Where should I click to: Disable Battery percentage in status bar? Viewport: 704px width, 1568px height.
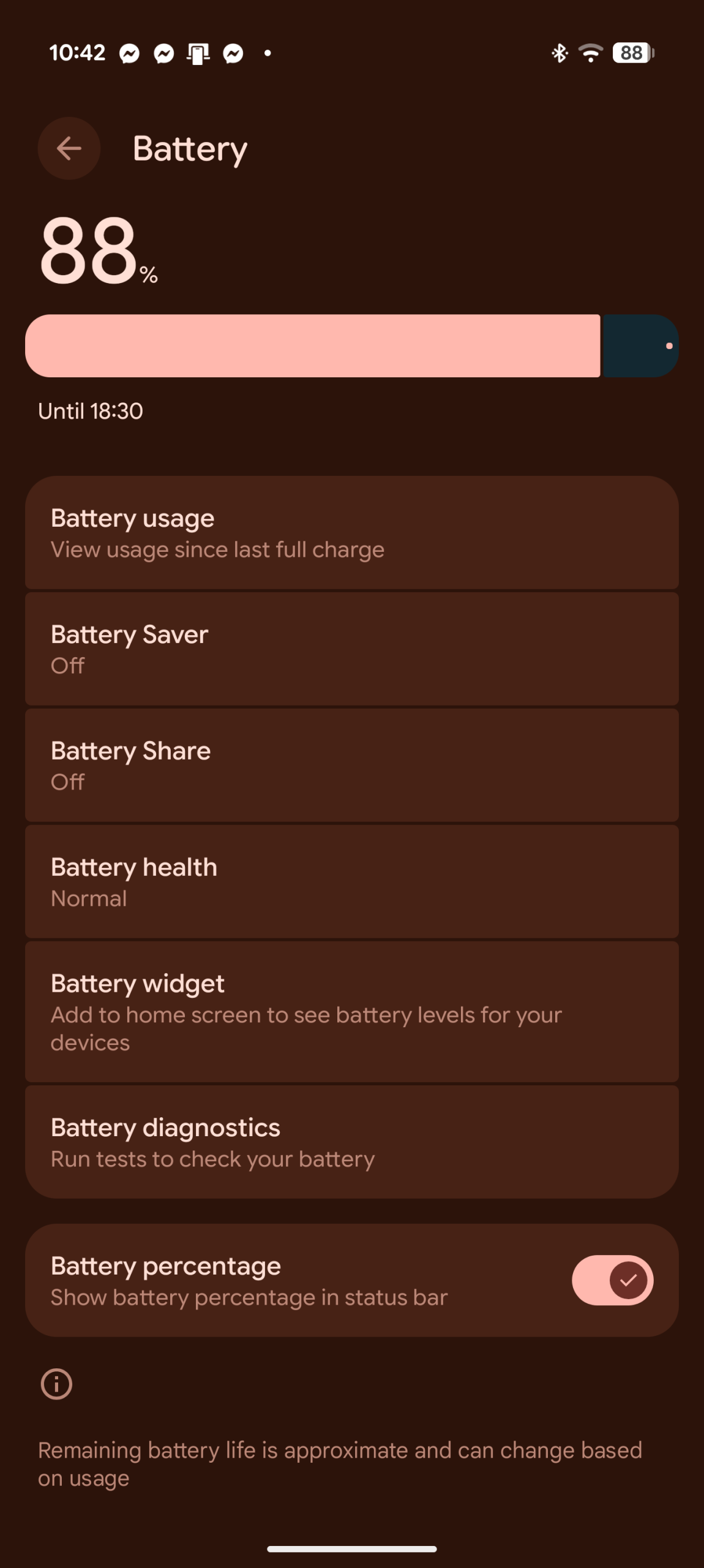pos(612,1280)
